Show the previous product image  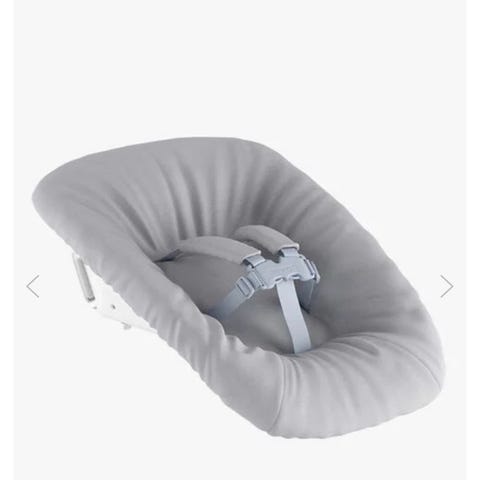(33, 286)
